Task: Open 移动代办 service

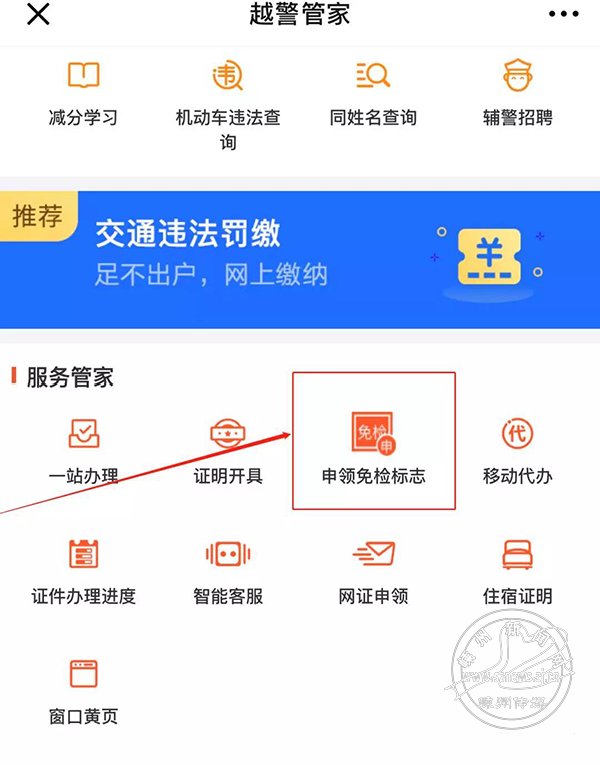Action: pos(517,450)
